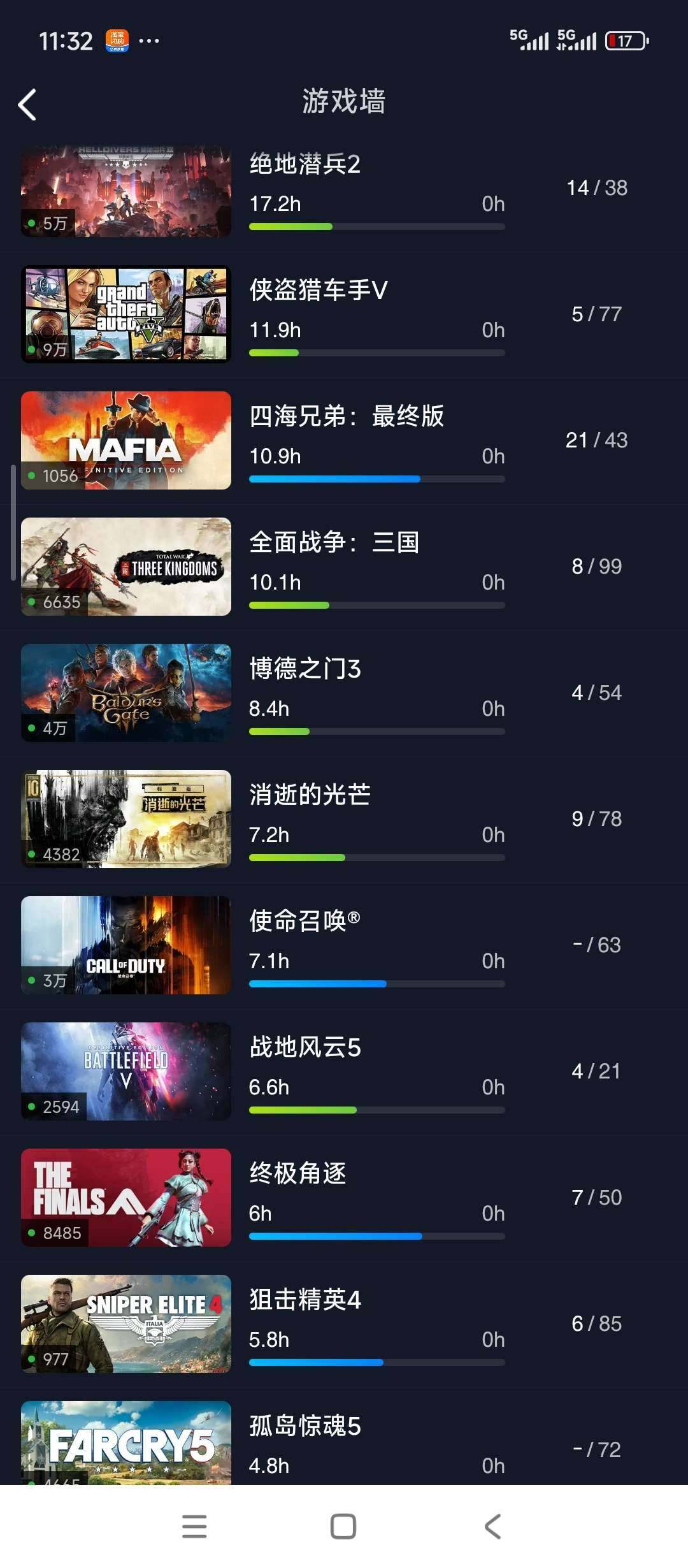
Task: Tap the Call of Duty achievement count -/63
Action: 595,945
